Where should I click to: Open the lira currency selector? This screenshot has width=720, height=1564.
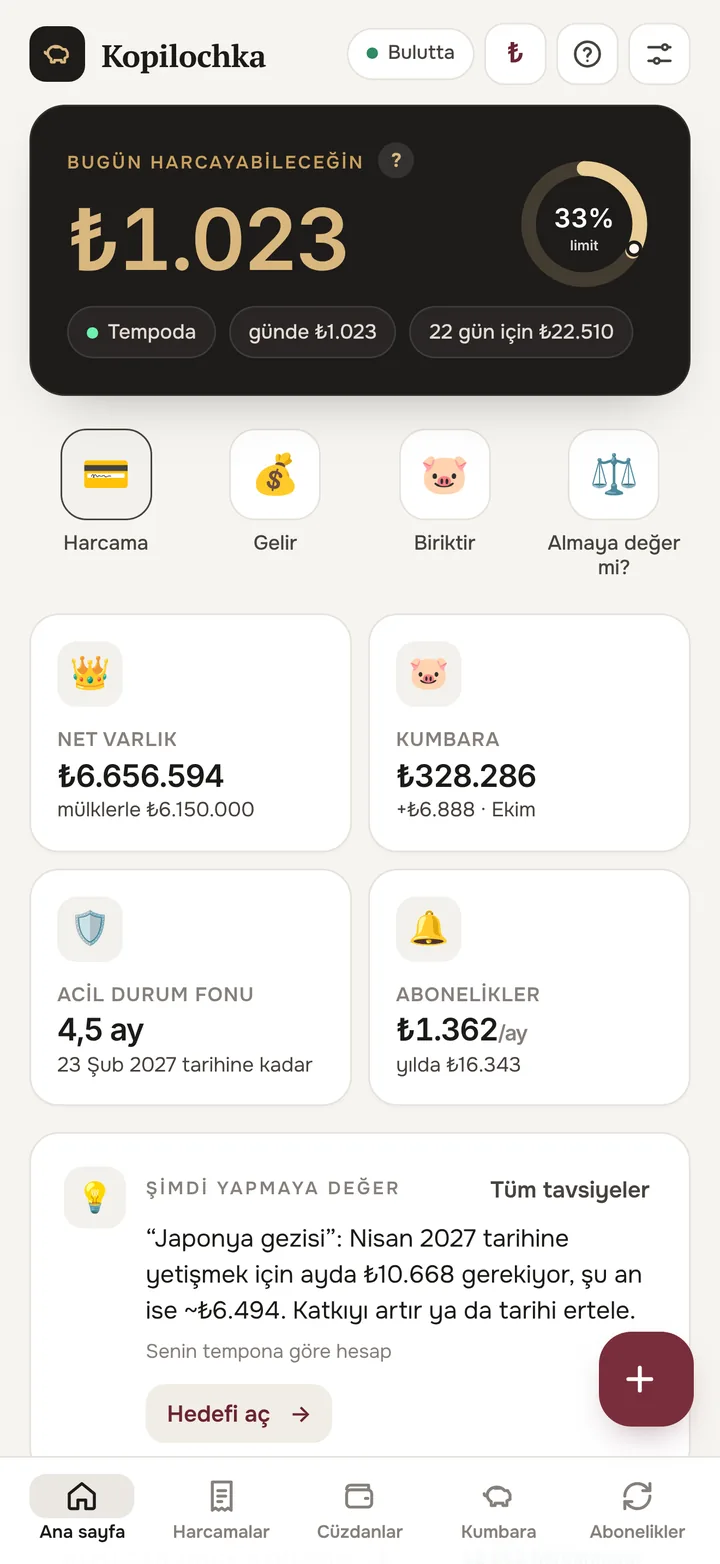(515, 53)
